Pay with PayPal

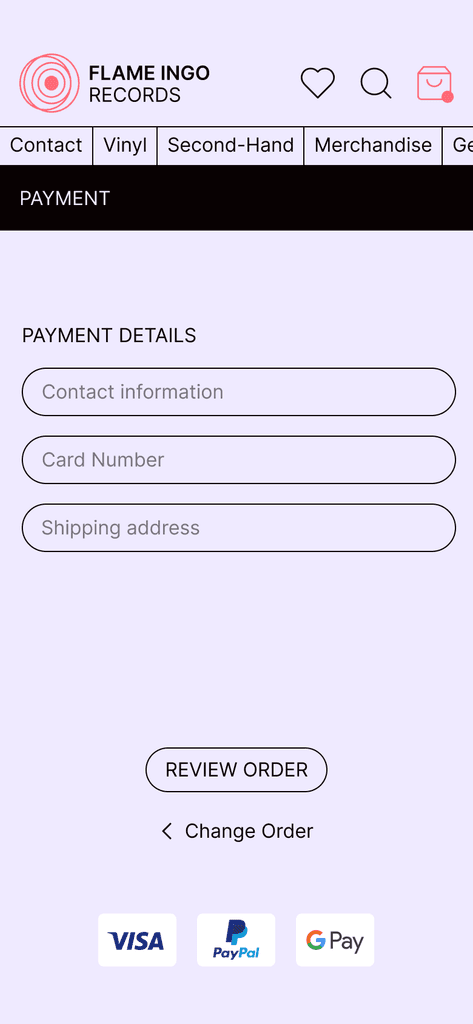(236, 940)
